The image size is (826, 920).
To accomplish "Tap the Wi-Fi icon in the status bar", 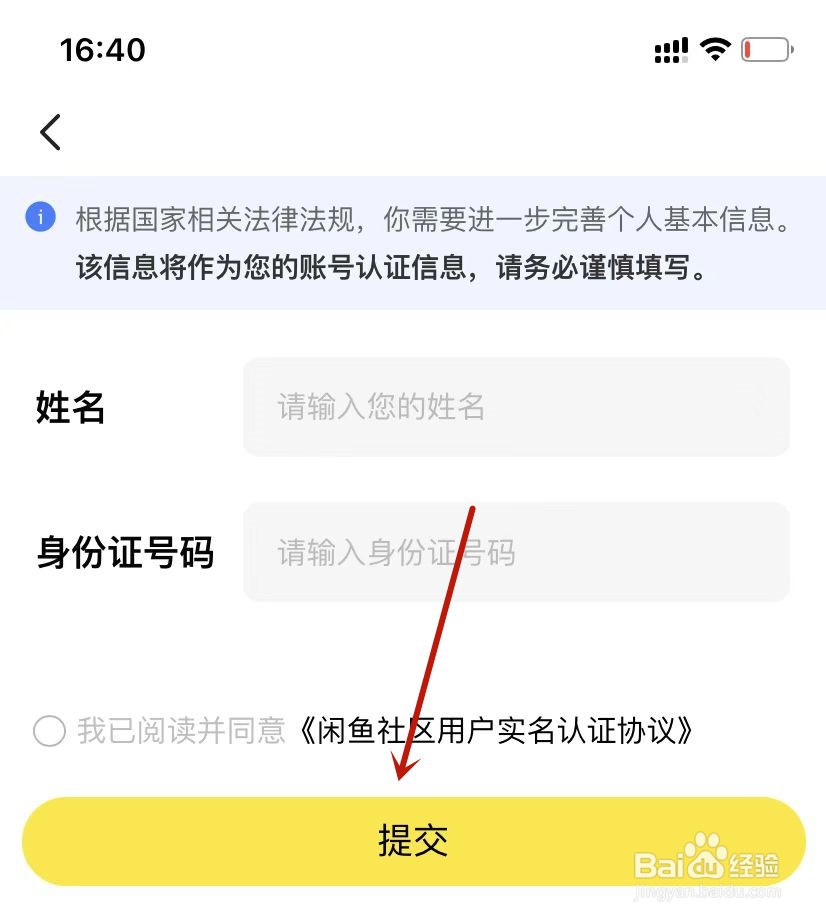I will pos(717,49).
